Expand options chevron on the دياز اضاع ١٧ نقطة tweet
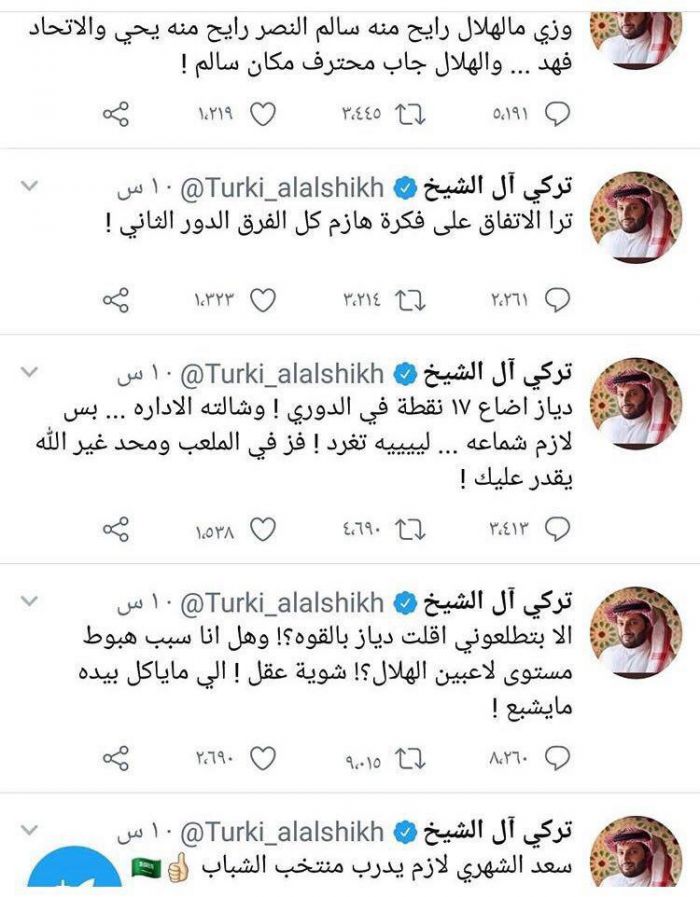The width and height of the screenshot is (700, 897). click(x=29, y=372)
